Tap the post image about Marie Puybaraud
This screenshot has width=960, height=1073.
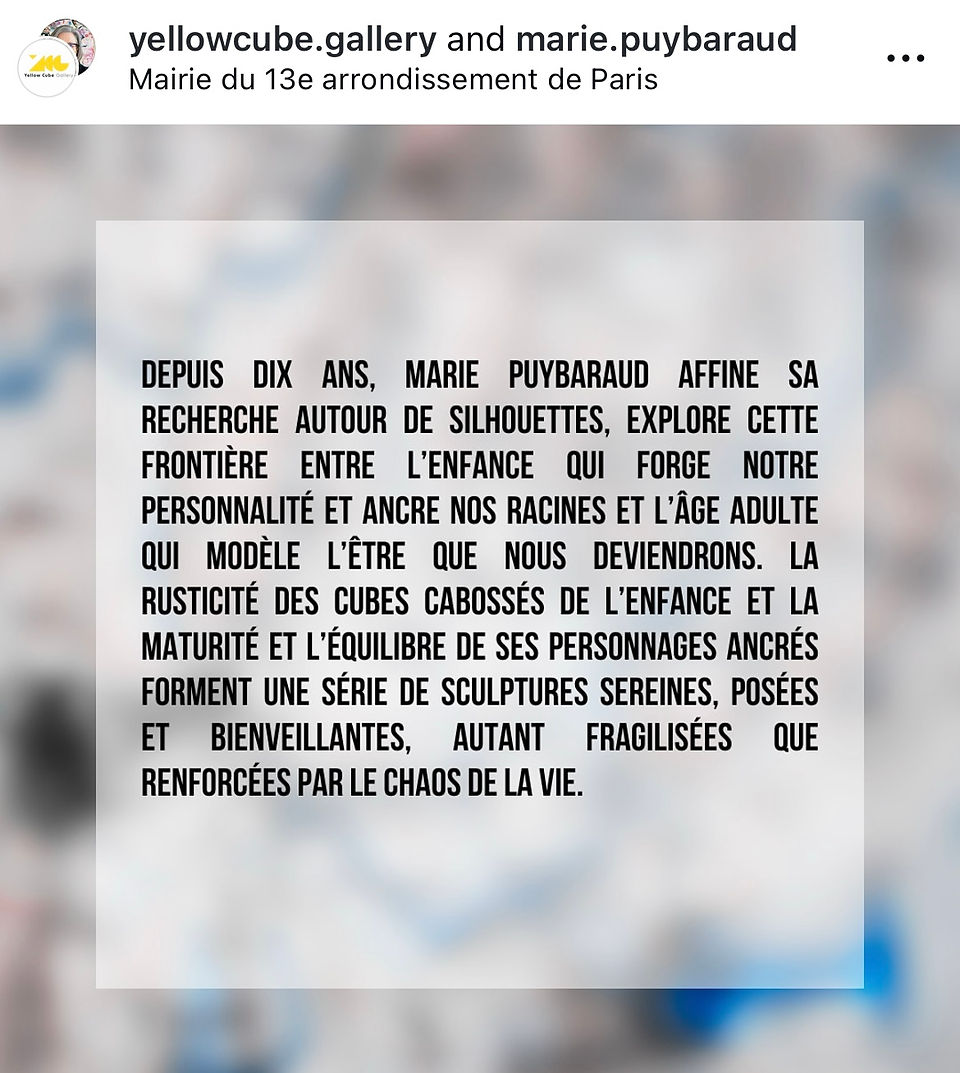click(x=480, y=599)
